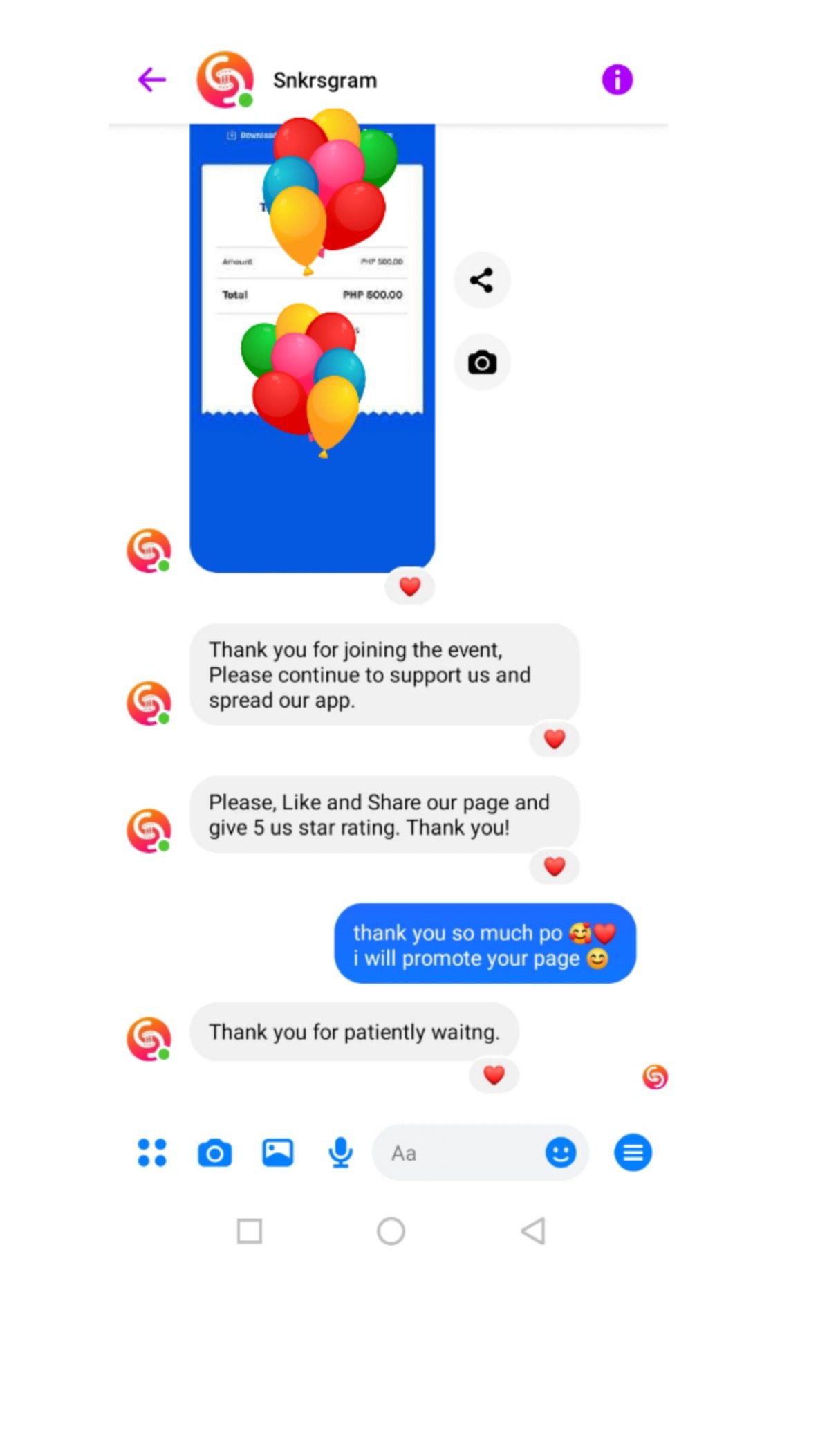
Task: Go back from the Snkrsgram chat
Action: point(151,80)
